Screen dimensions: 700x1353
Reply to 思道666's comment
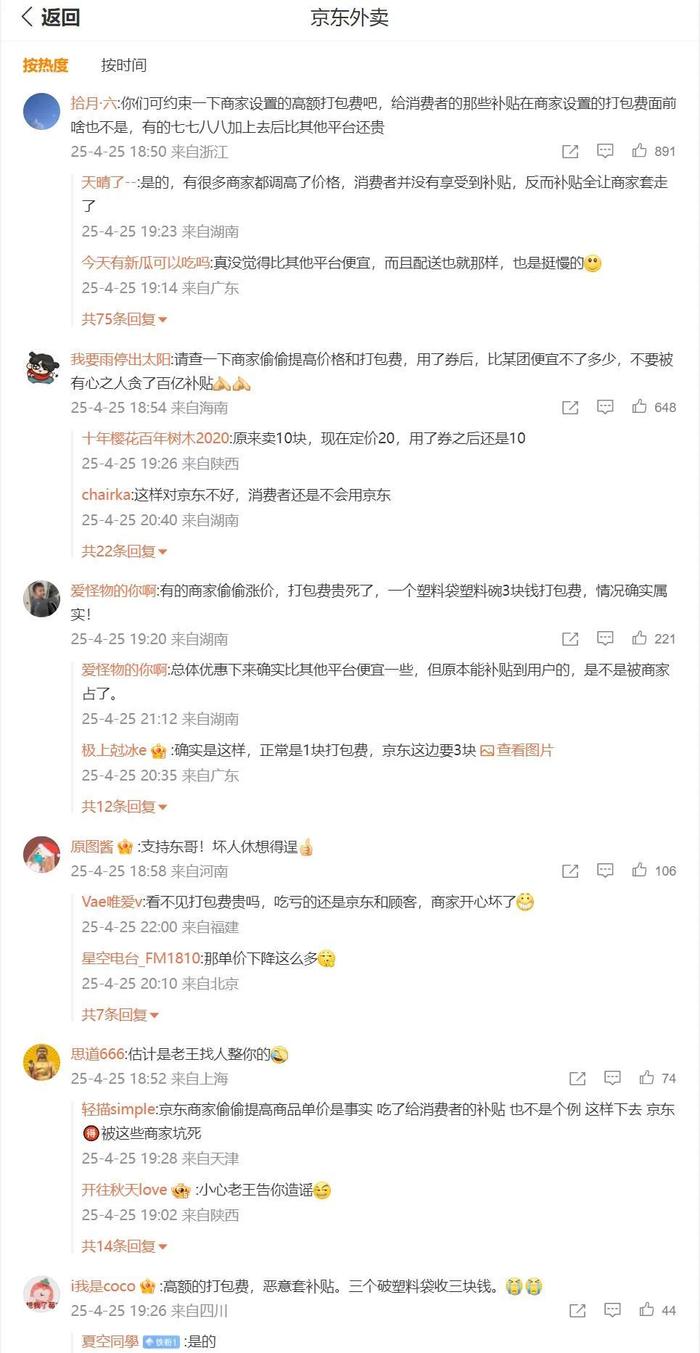(x=613, y=1078)
